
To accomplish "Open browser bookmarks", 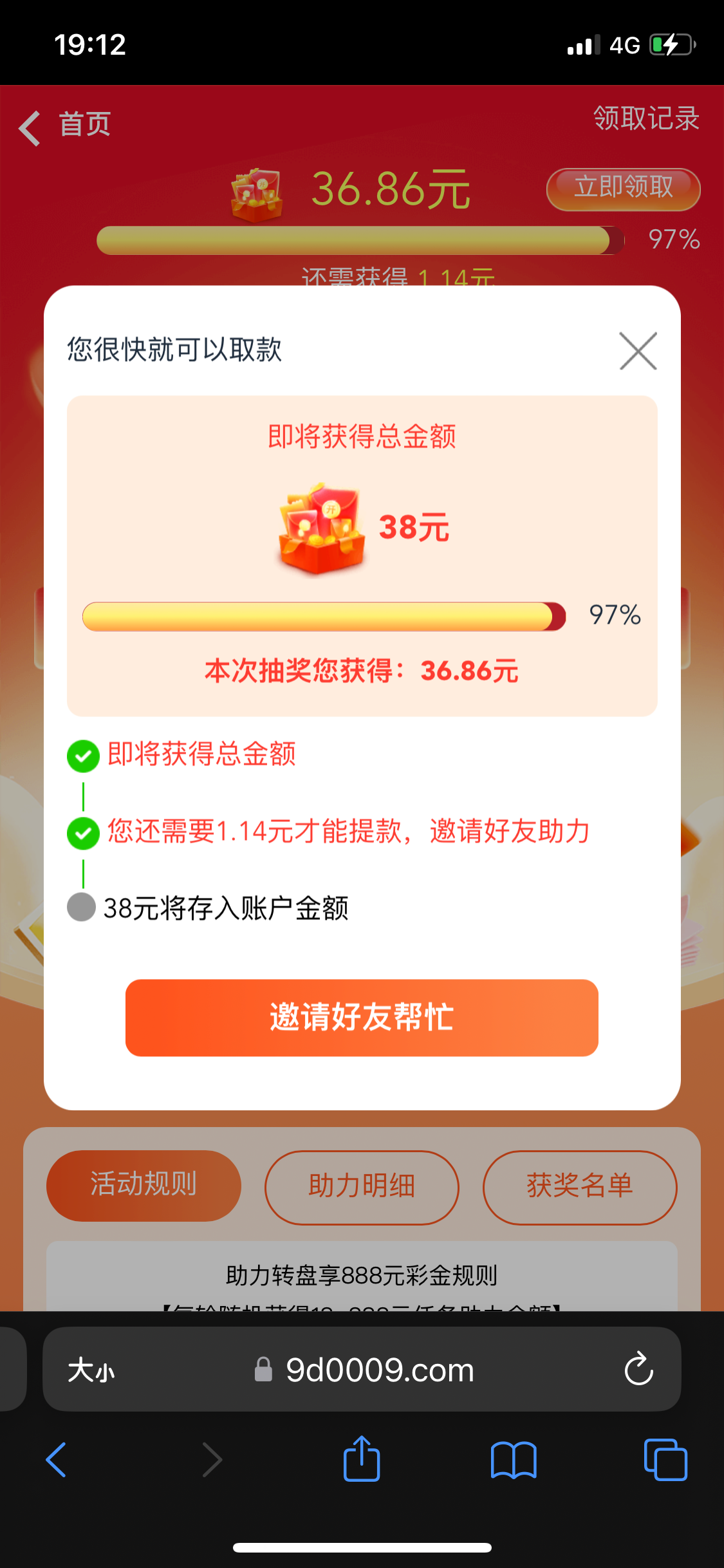I will pyautogui.click(x=513, y=1460).
